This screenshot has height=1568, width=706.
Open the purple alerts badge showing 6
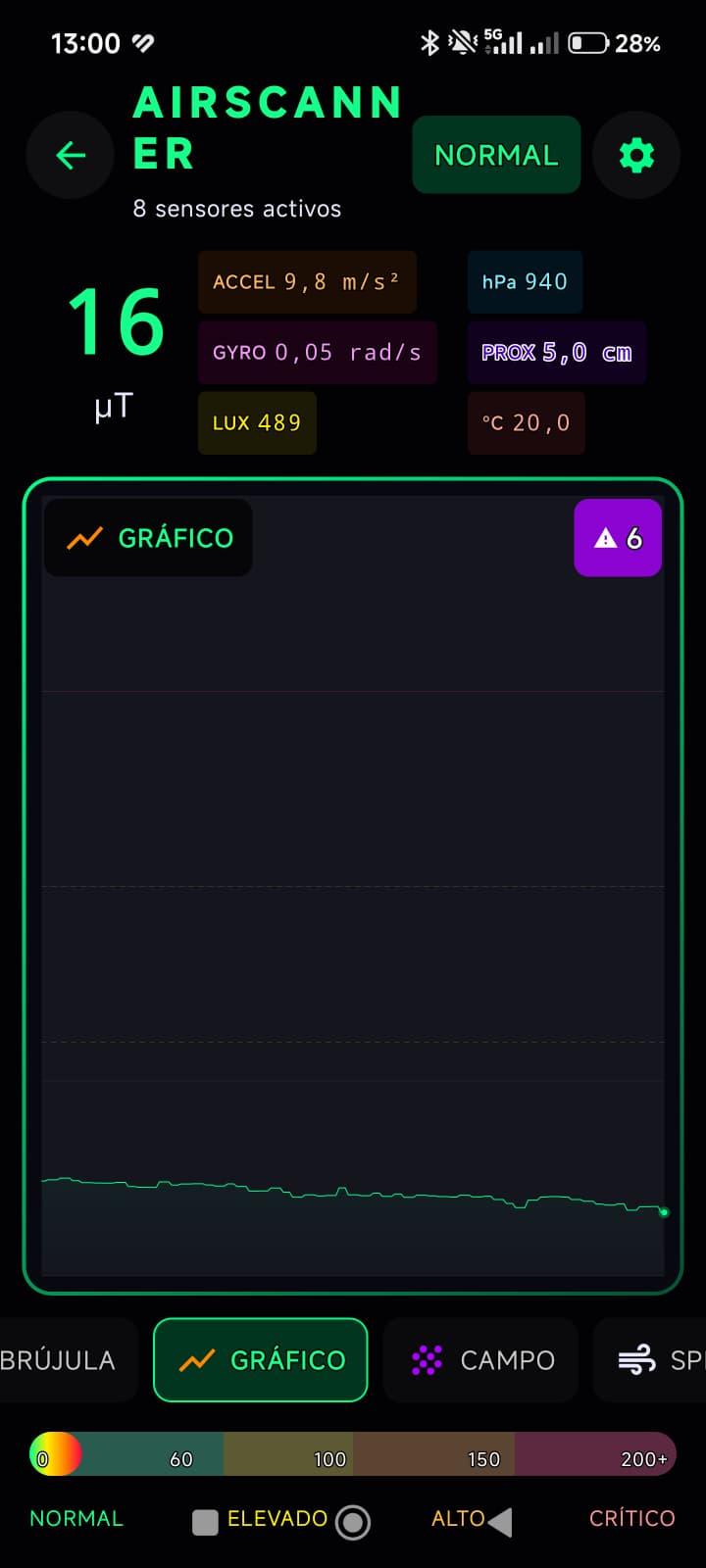pos(618,538)
